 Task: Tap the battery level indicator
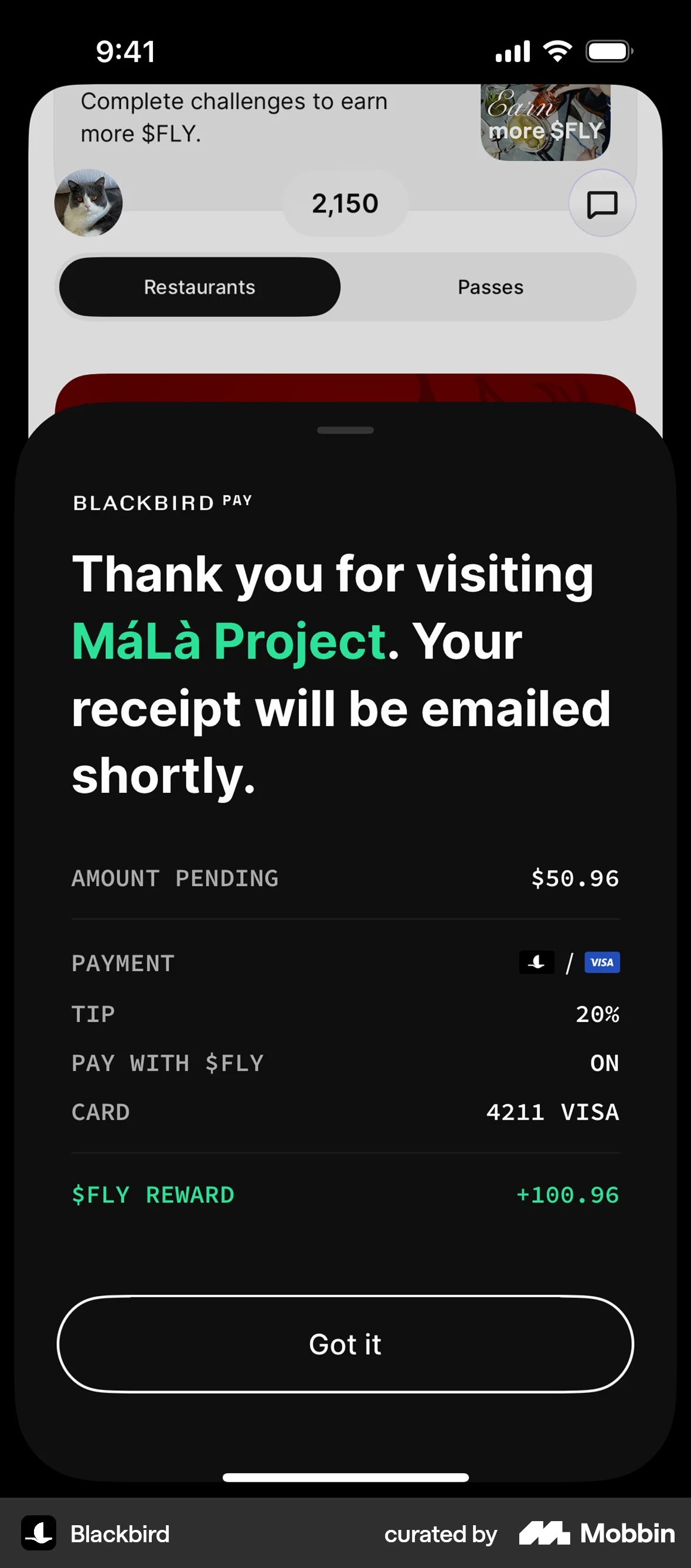click(x=607, y=51)
